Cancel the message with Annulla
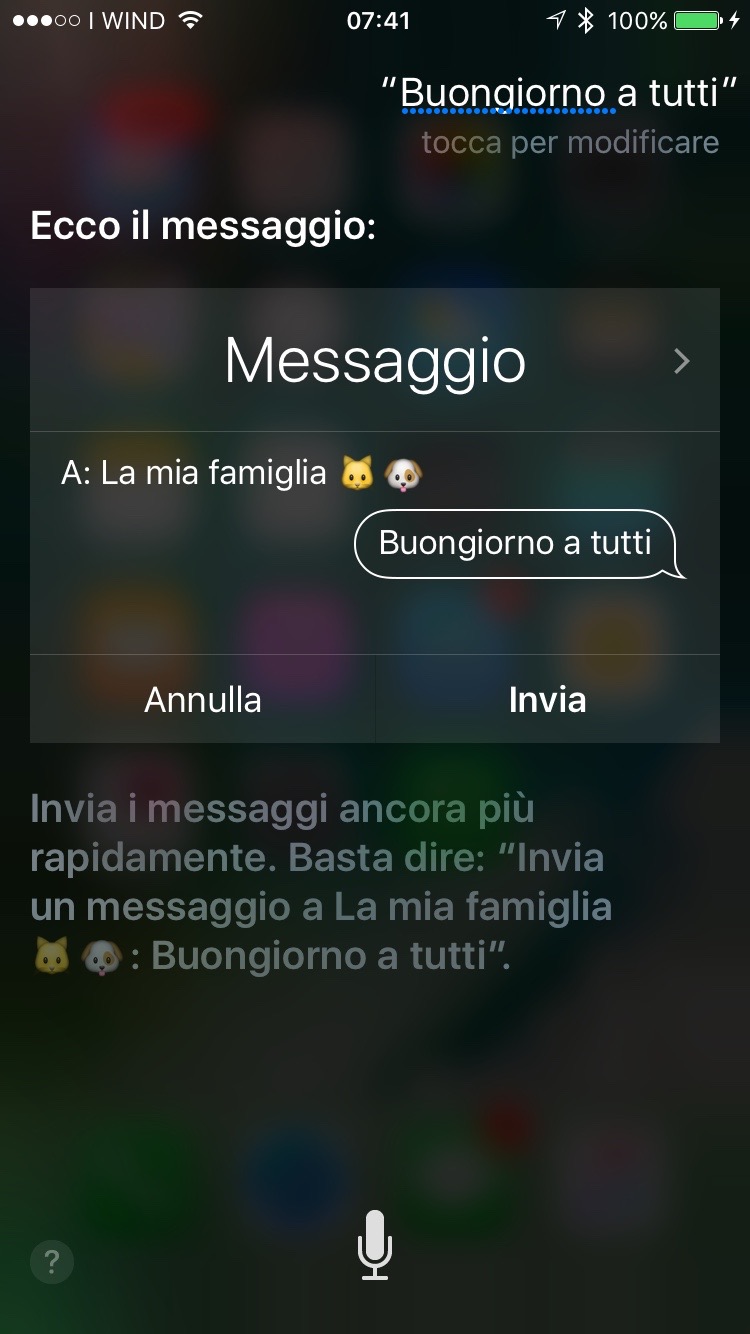This screenshot has height=1334, width=750. pyautogui.click(x=203, y=699)
